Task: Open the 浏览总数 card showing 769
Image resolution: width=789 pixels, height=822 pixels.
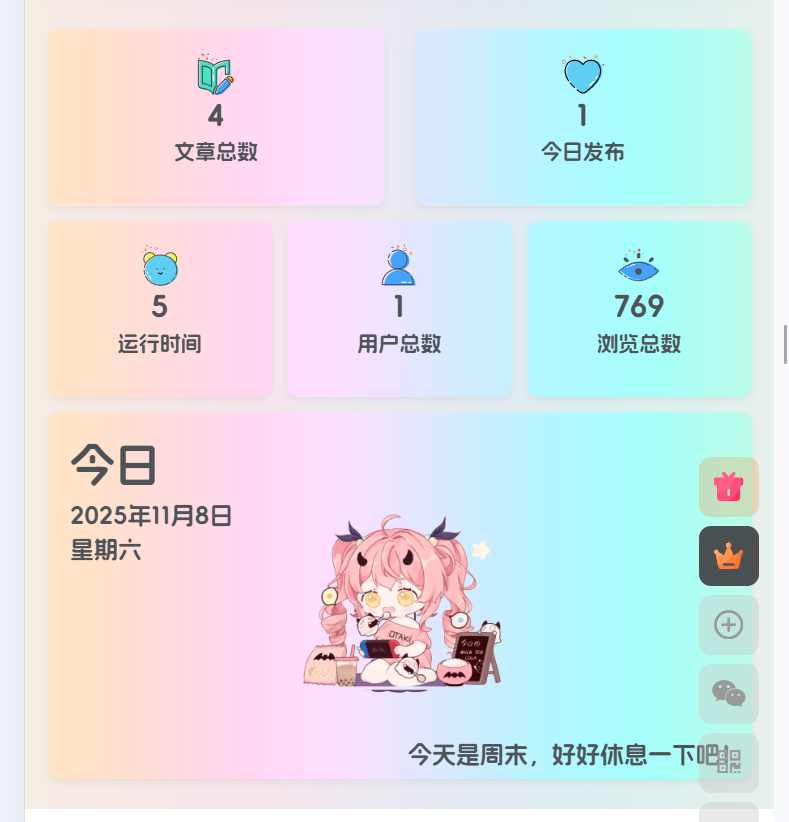Action: point(638,308)
